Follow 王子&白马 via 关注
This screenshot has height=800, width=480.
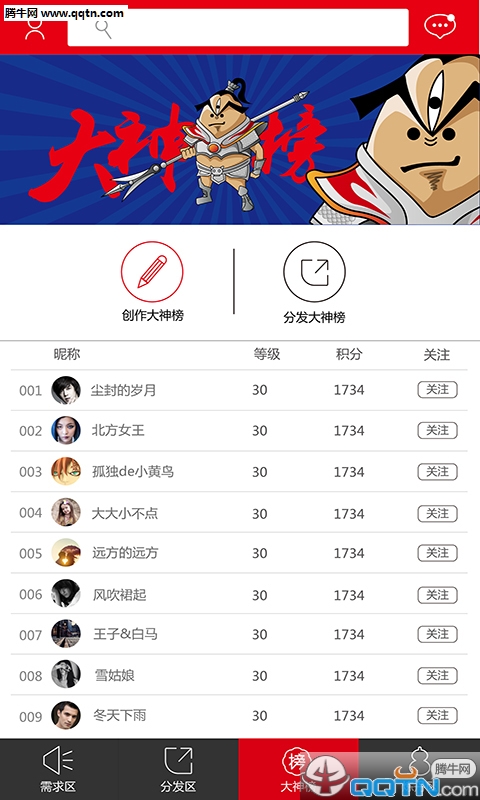tap(437, 634)
